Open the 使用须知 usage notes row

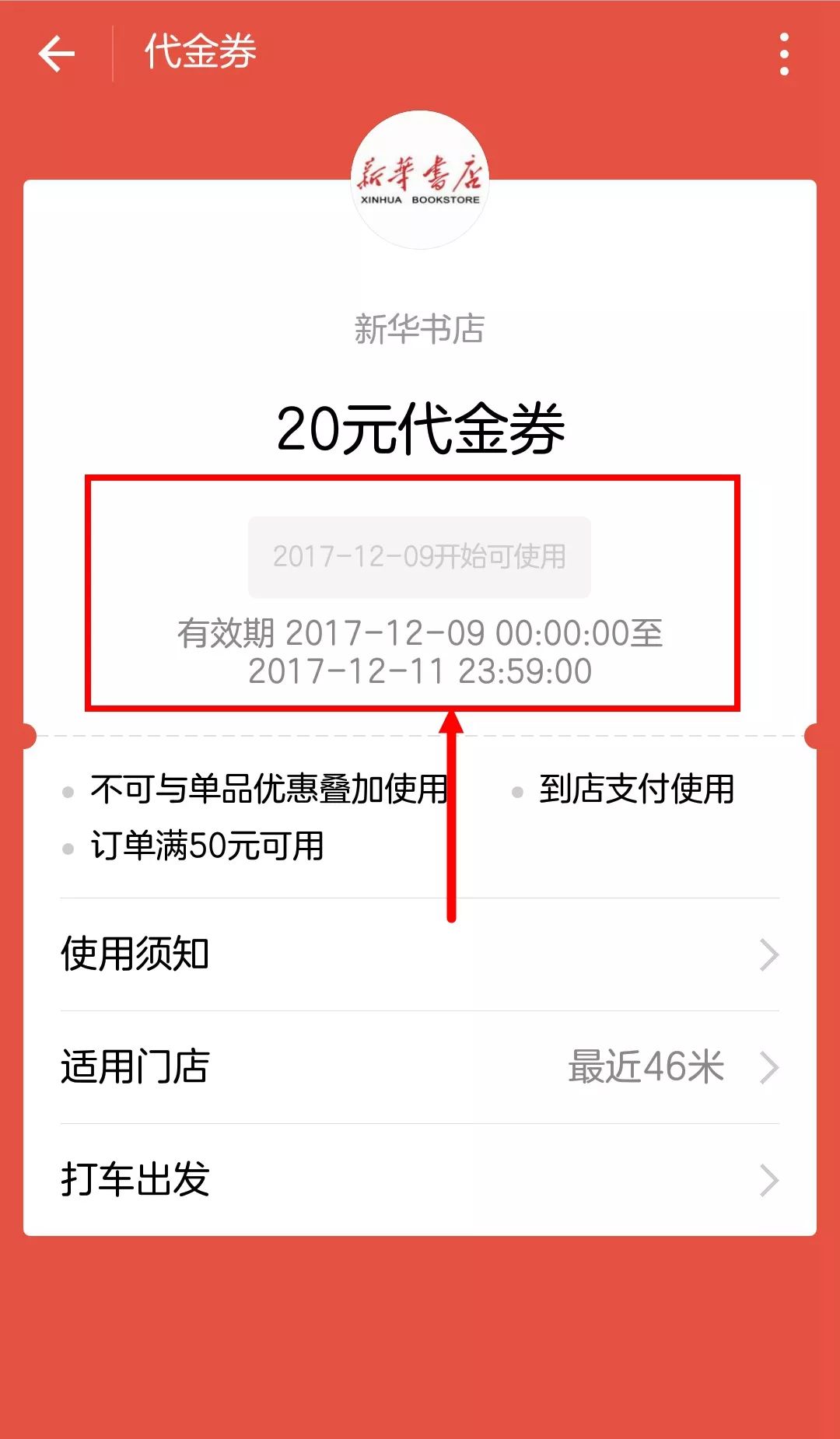click(420, 954)
